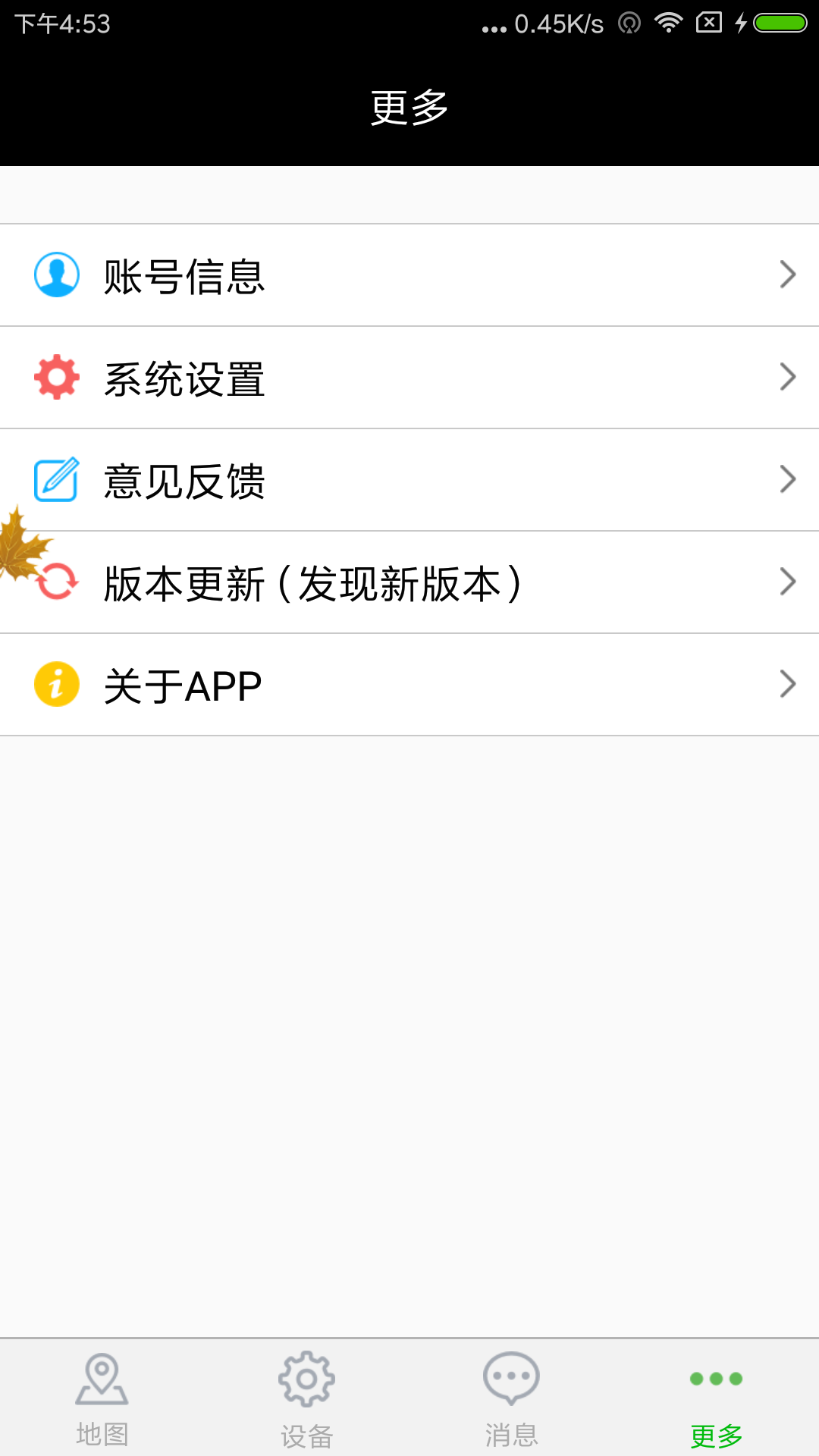The width and height of the screenshot is (819, 1456).
Task: Open 系统设置 system settings
Action: pos(409,378)
